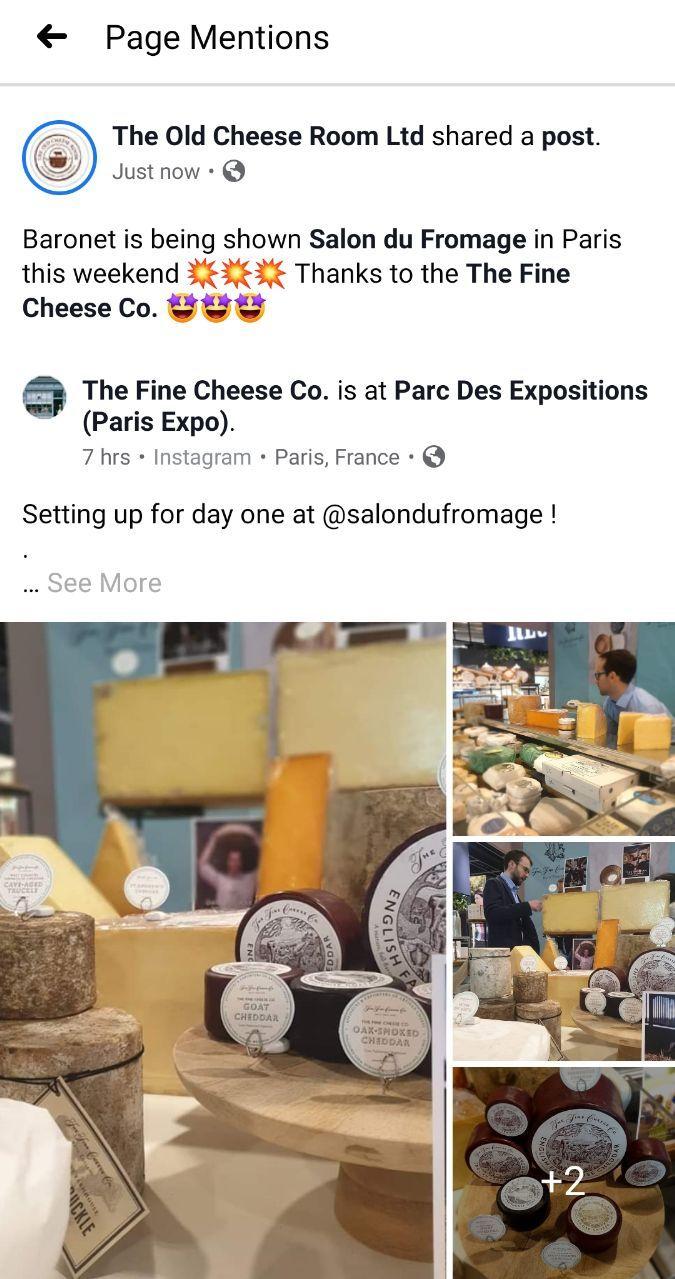Image resolution: width=675 pixels, height=1279 pixels.
Task: Open Salon du Fromage mention
Action: tap(417, 240)
